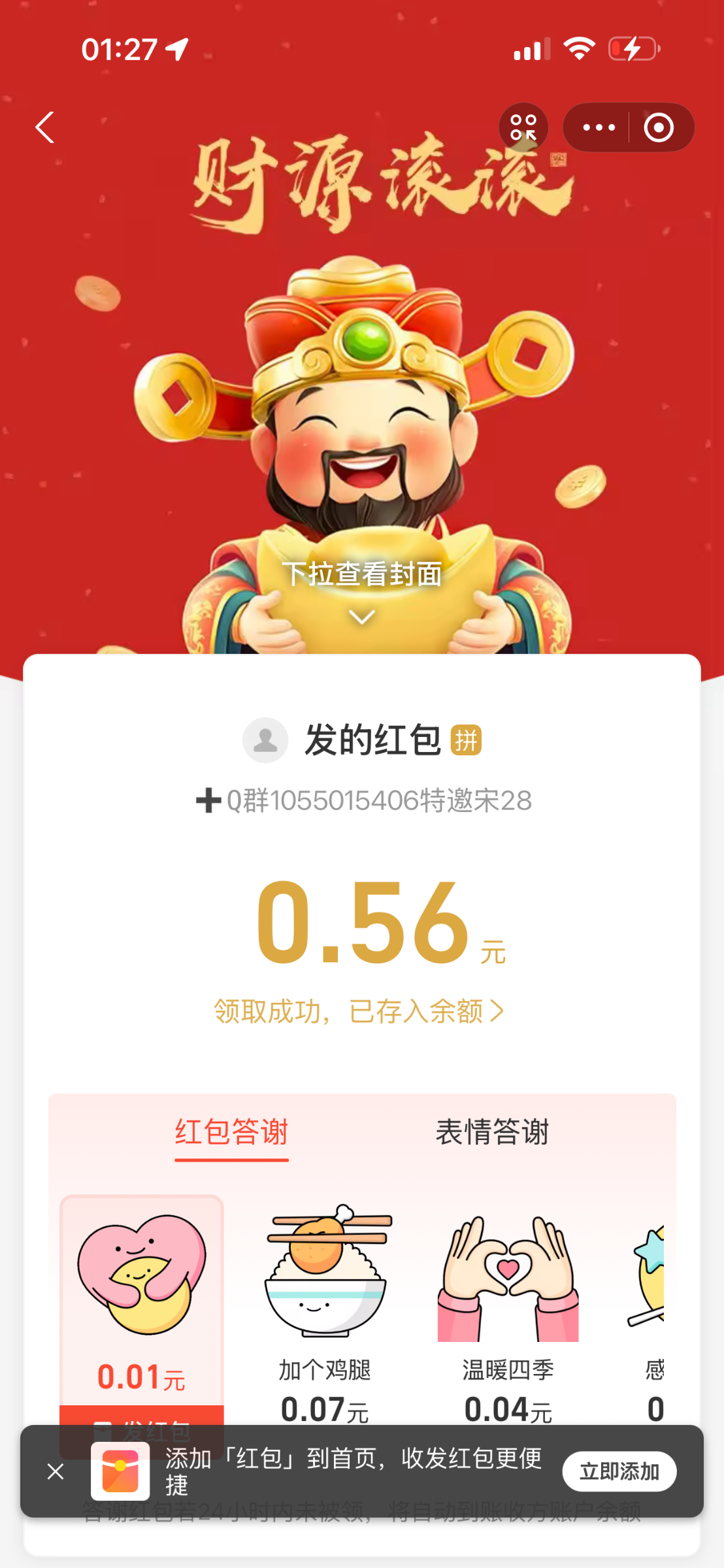Select the 拼 badge next to 发的红包
Screen dimensions: 724x1568
point(467,741)
